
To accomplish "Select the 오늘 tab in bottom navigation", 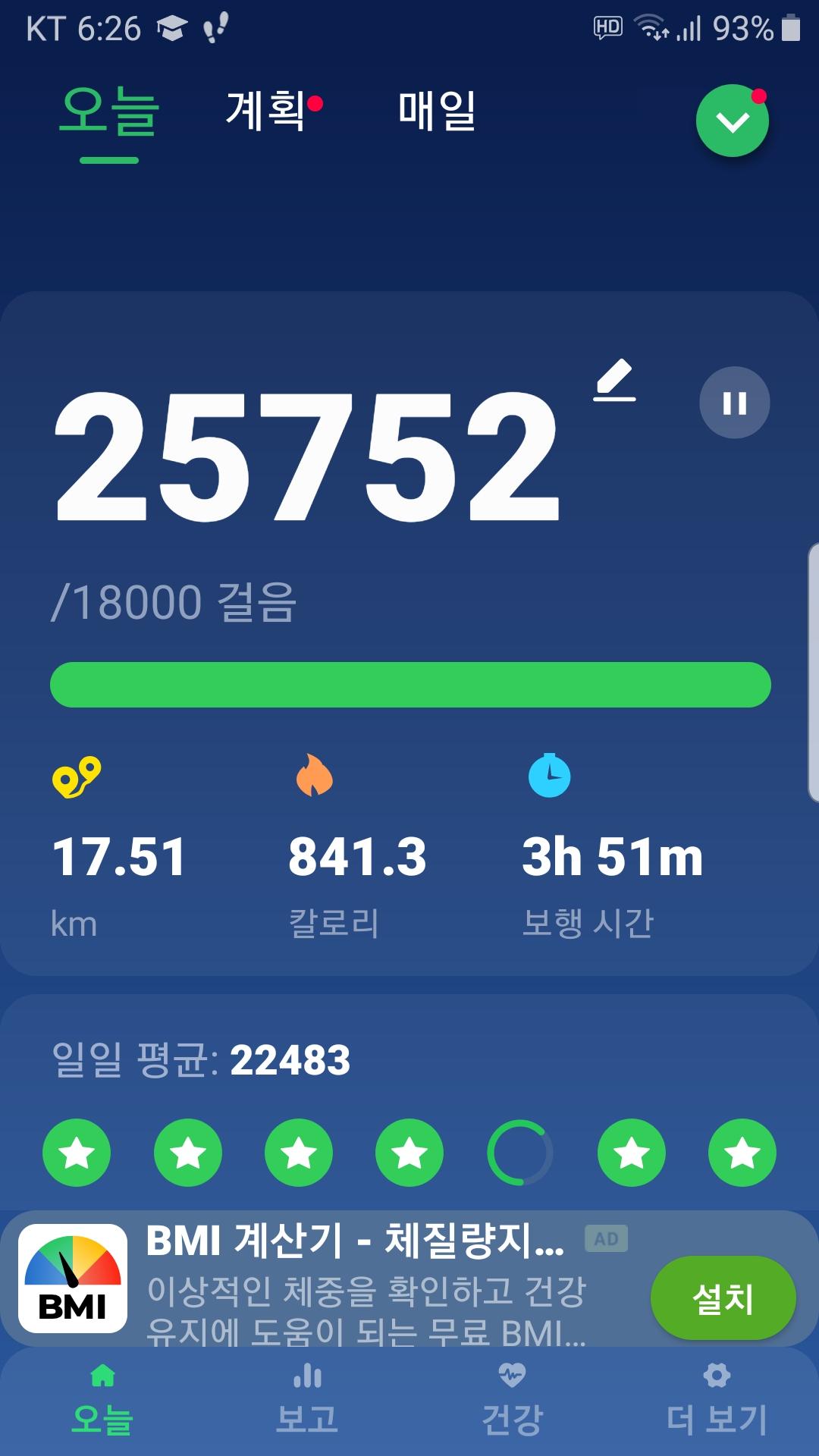I will click(102, 1401).
